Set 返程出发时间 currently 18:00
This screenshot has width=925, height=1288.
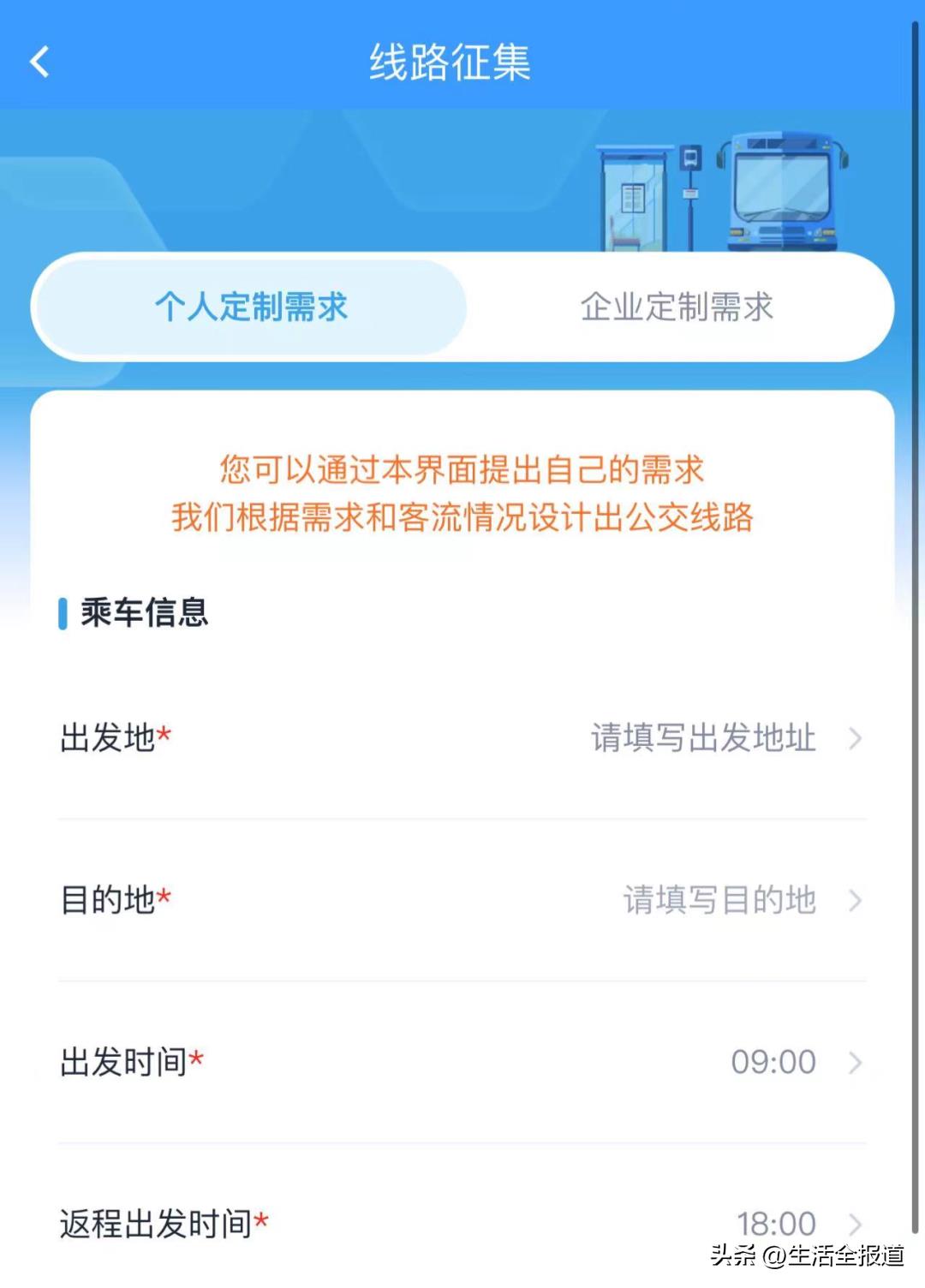776,1223
